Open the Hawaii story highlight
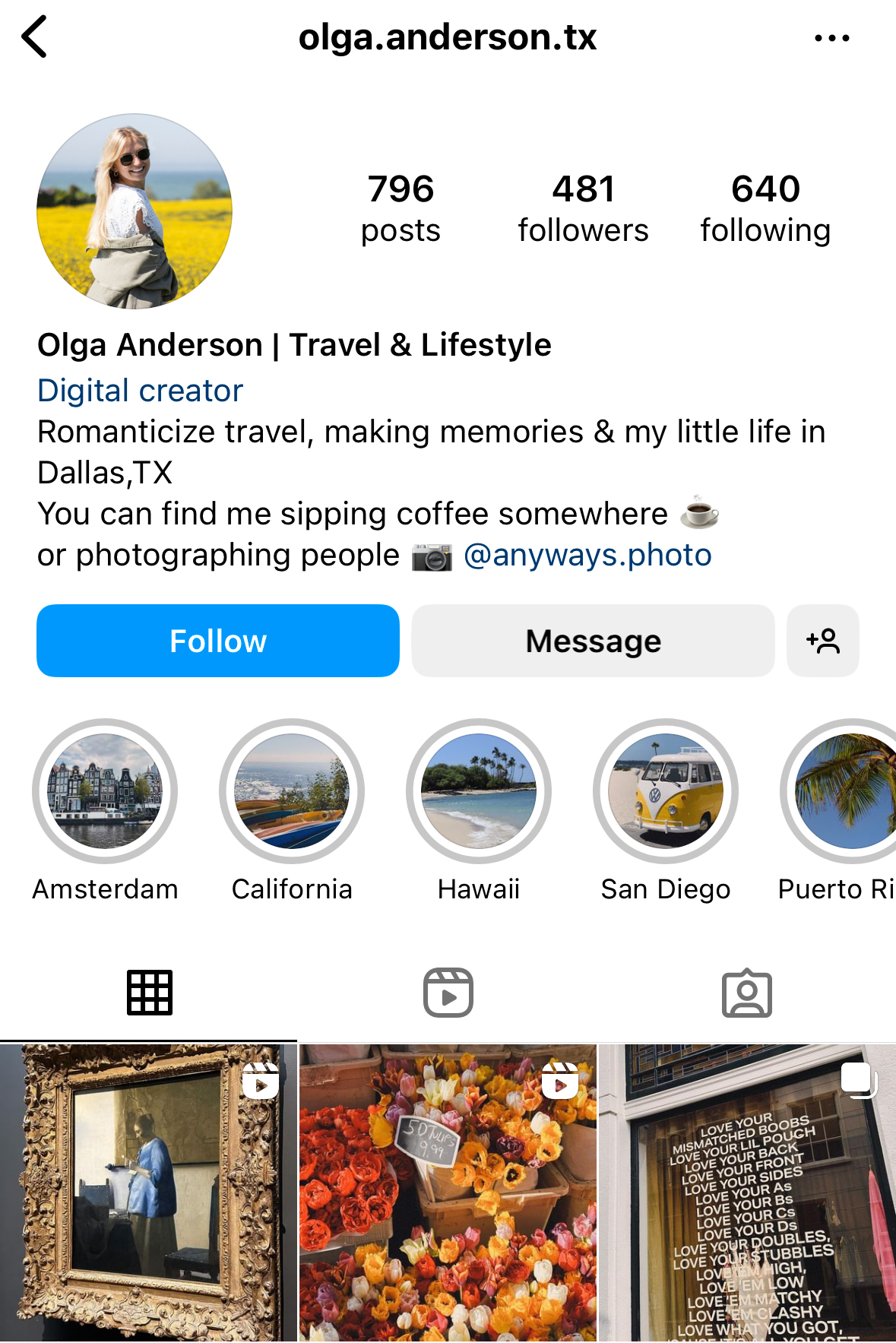Screen dimensions: 896x1343 click(x=479, y=791)
